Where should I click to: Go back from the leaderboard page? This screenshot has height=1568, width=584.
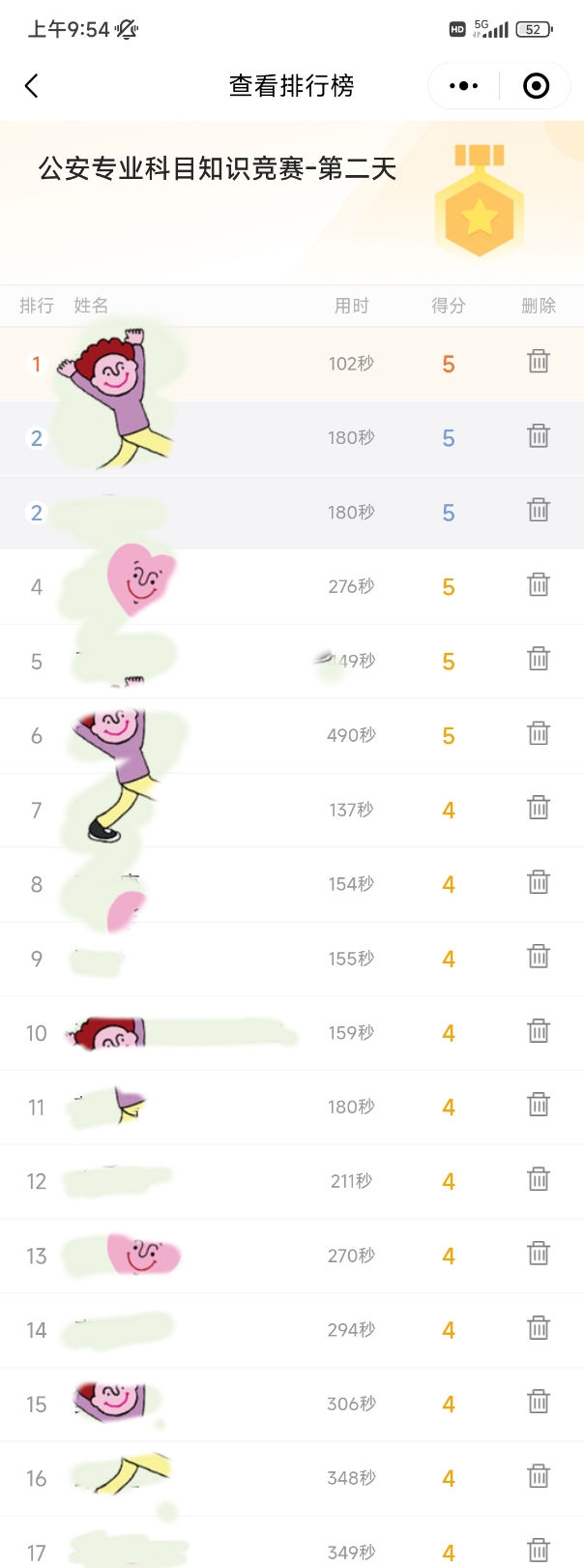[x=32, y=86]
